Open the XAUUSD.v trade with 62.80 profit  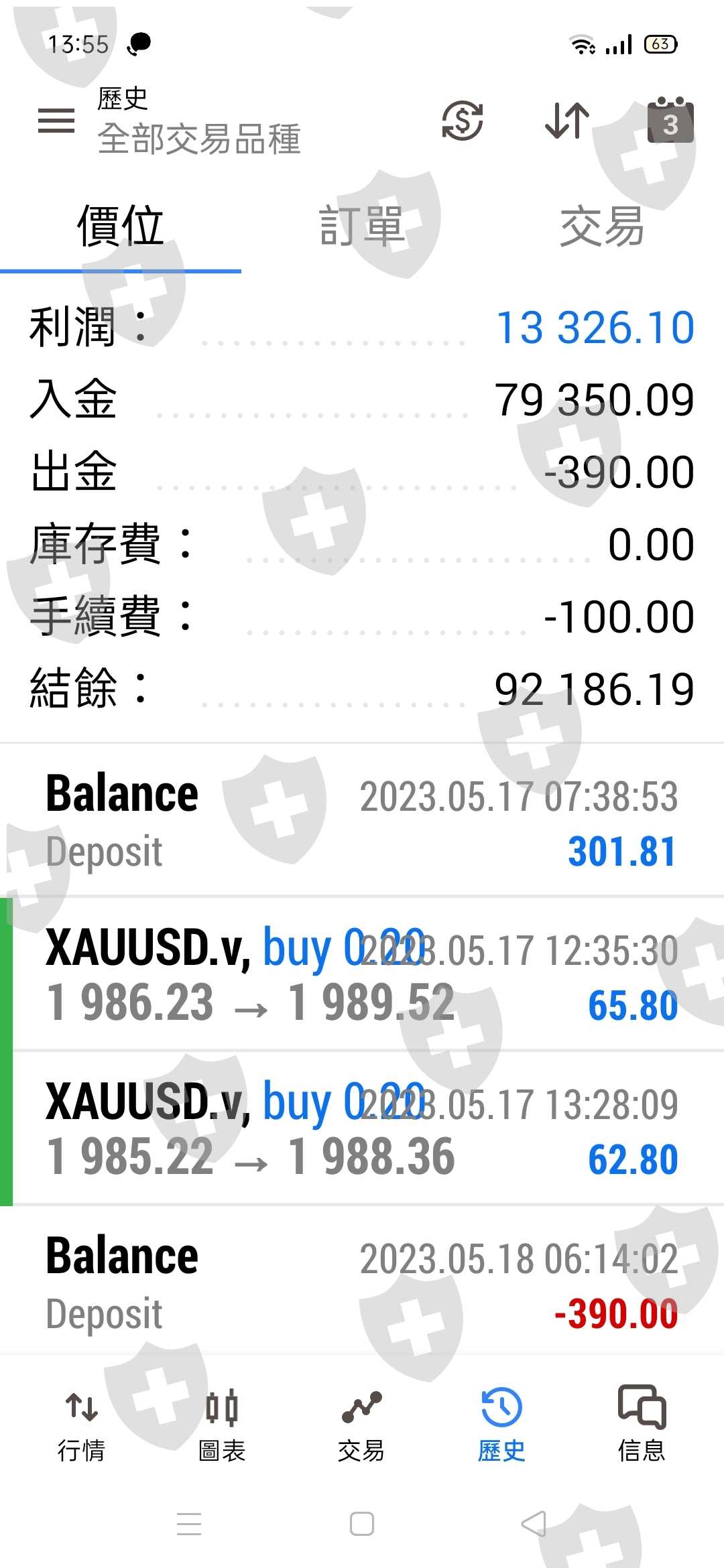[x=362, y=1129]
